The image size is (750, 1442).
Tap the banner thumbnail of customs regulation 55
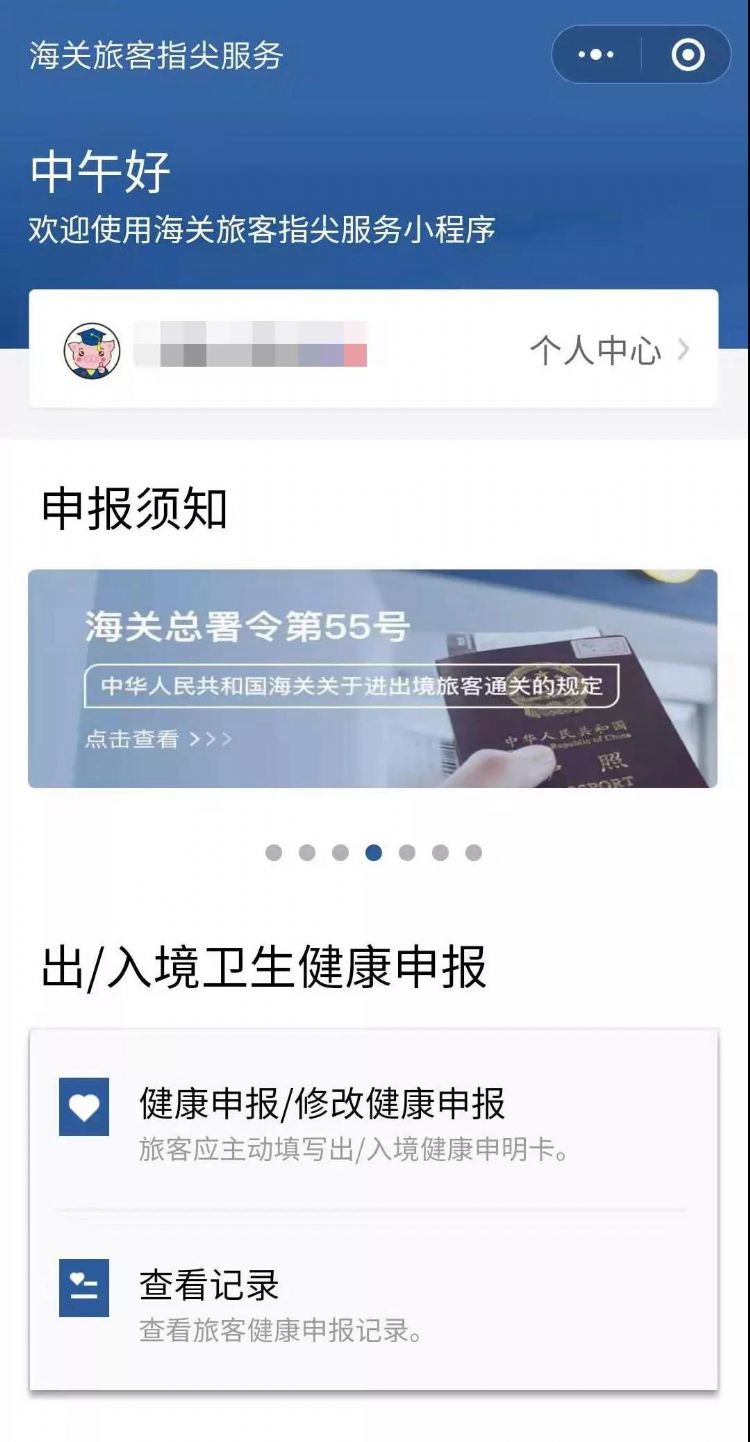tap(373, 680)
